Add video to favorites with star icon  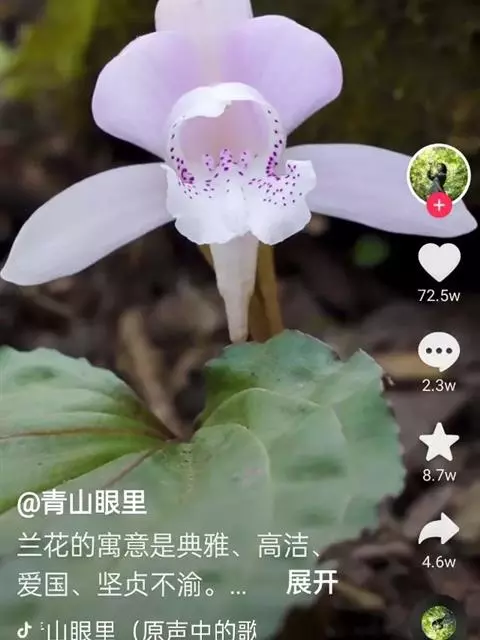point(439,442)
